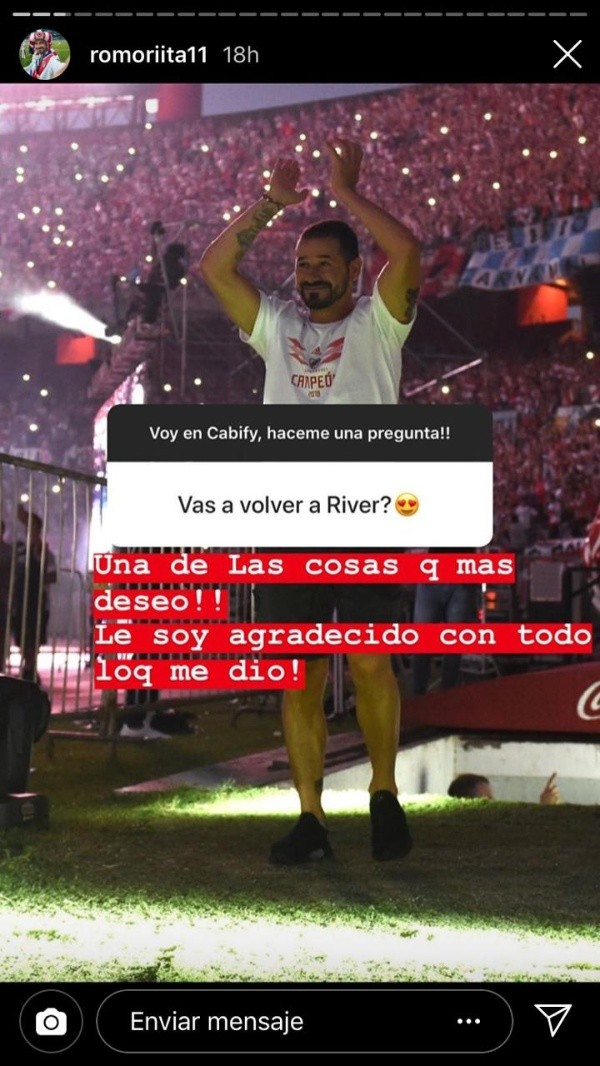Open romoriita11's profile picture
The image size is (600, 1066).
coord(45,54)
